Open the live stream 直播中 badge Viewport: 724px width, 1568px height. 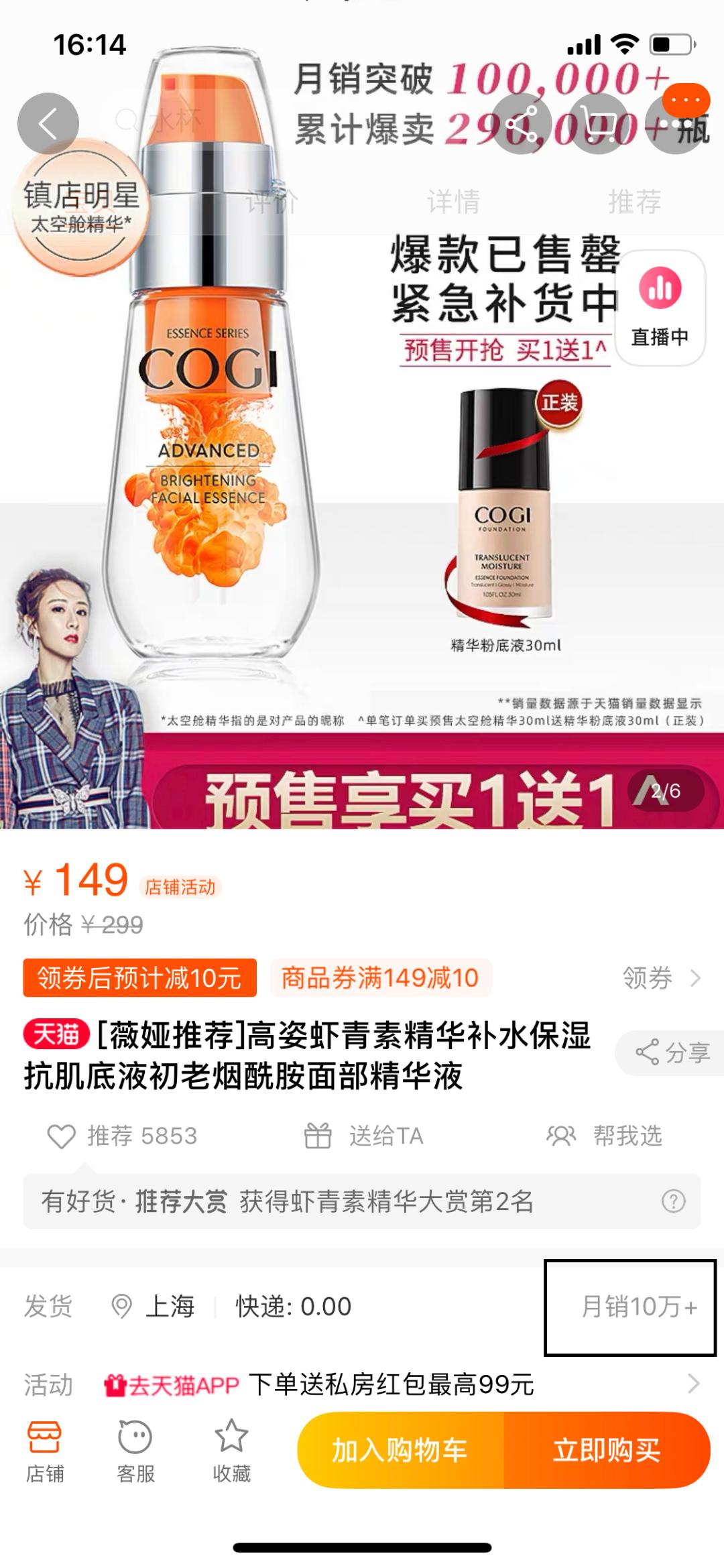pyautogui.click(x=660, y=307)
